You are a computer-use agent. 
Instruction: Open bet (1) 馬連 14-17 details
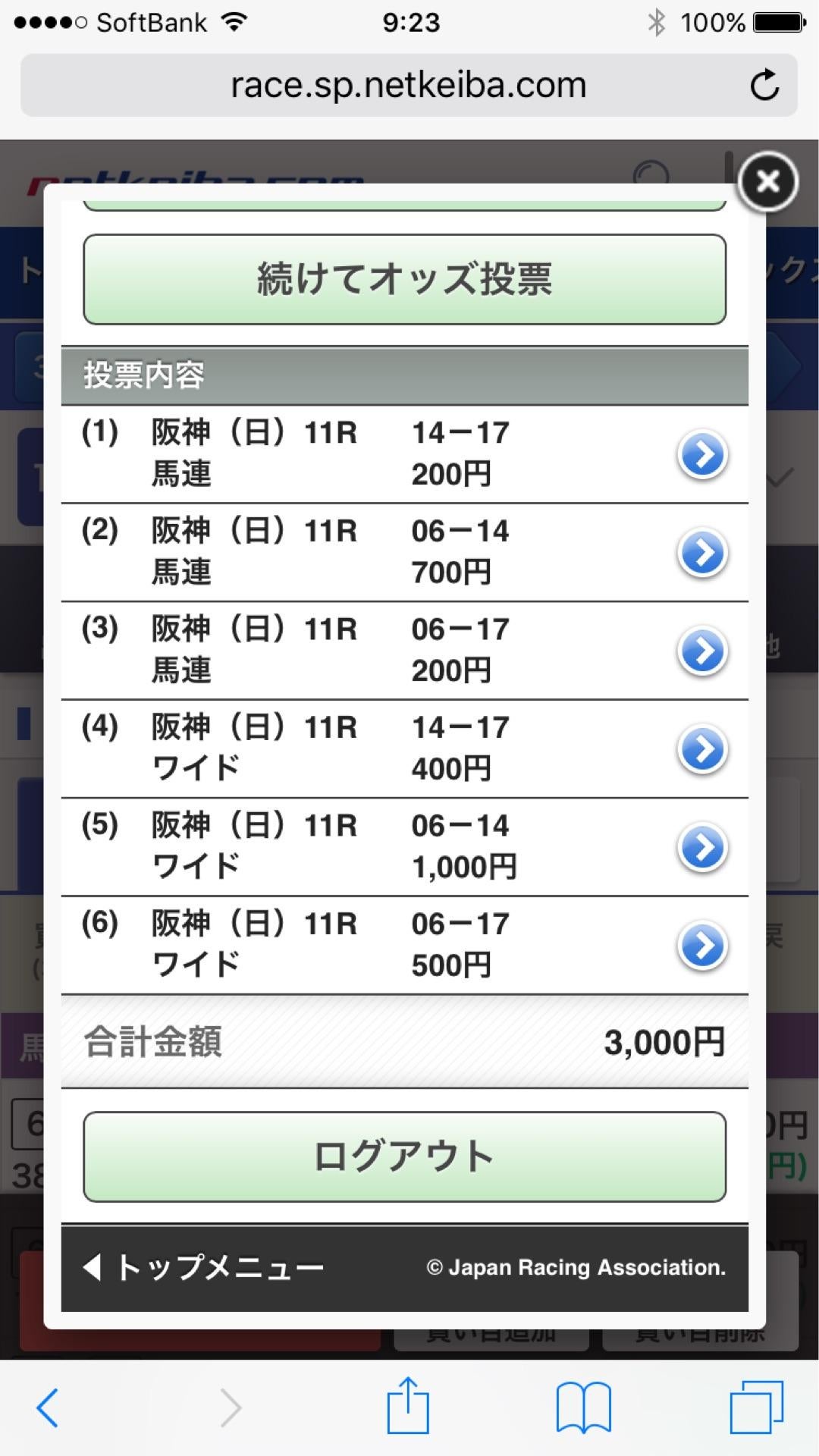pos(702,454)
